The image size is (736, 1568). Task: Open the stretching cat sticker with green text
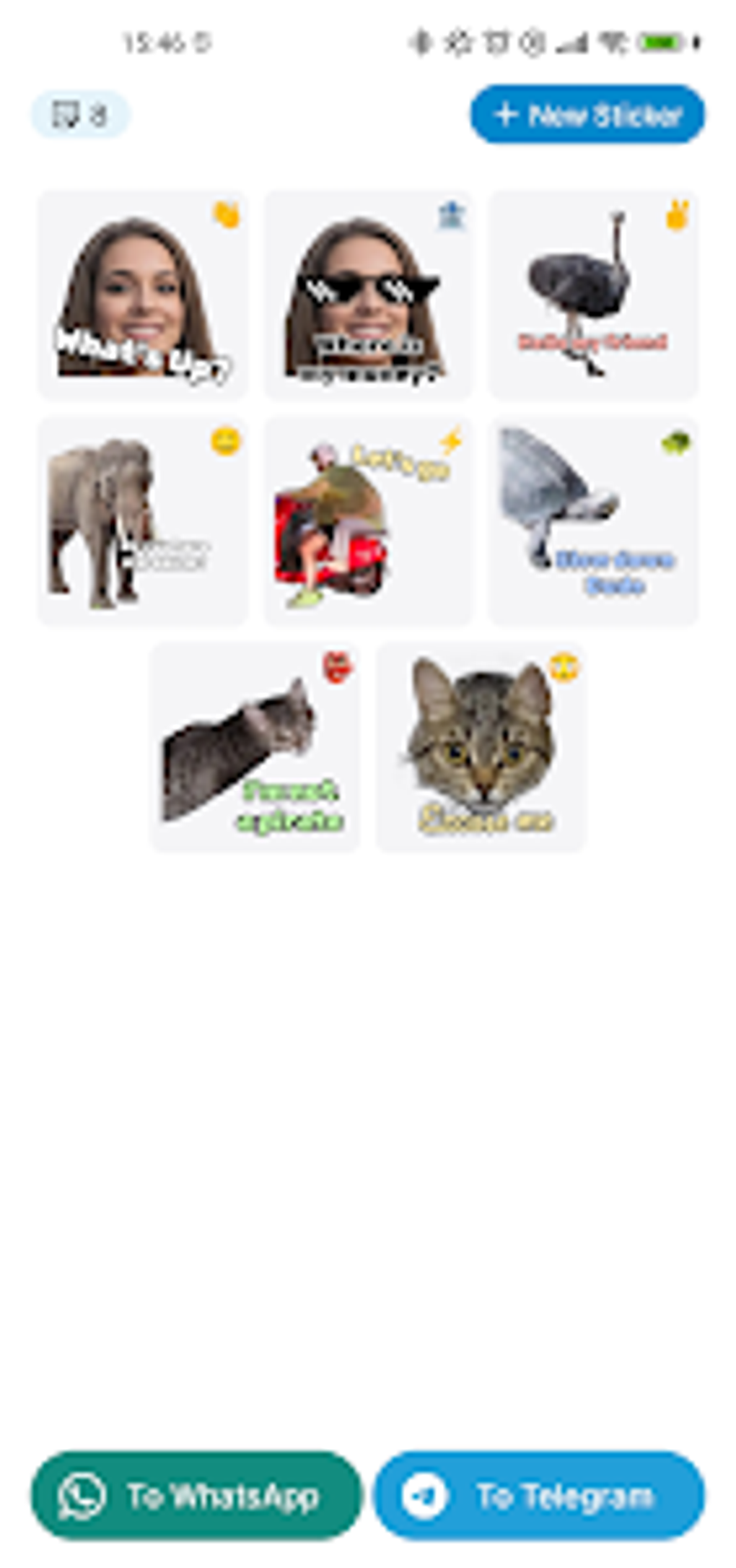click(x=255, y=747)
